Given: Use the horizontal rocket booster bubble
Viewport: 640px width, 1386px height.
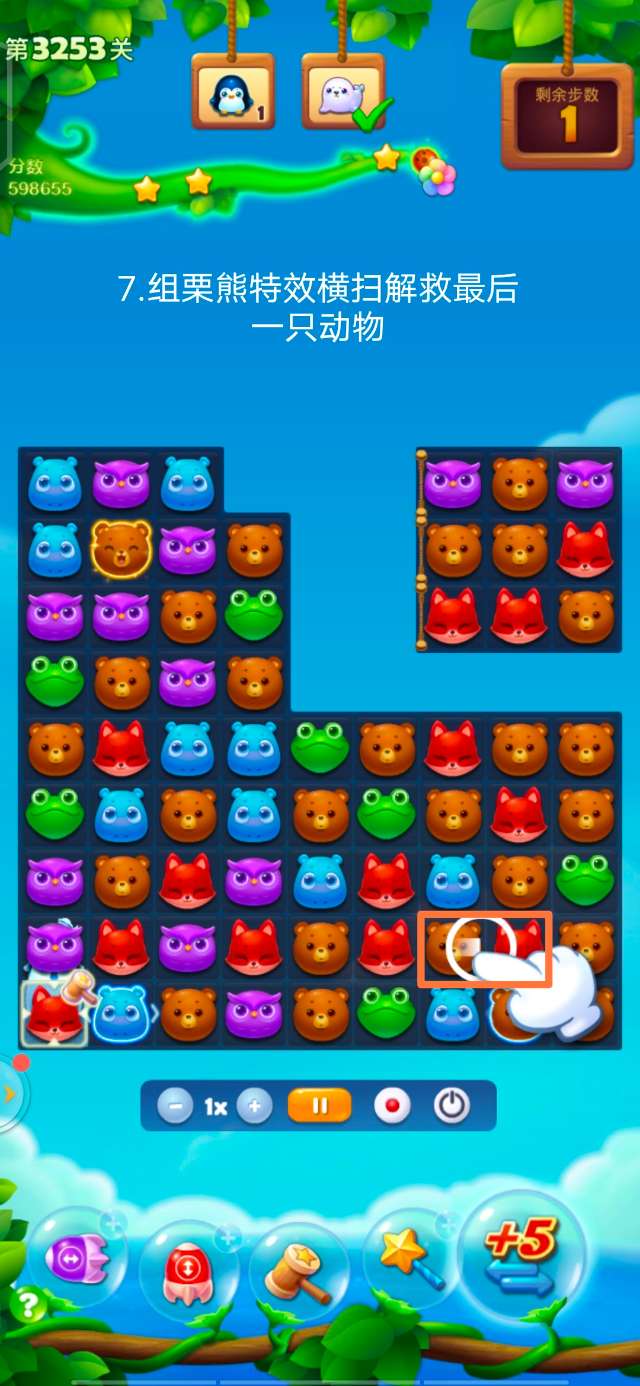Looking at the screenshot, I should pos(76,1256).
